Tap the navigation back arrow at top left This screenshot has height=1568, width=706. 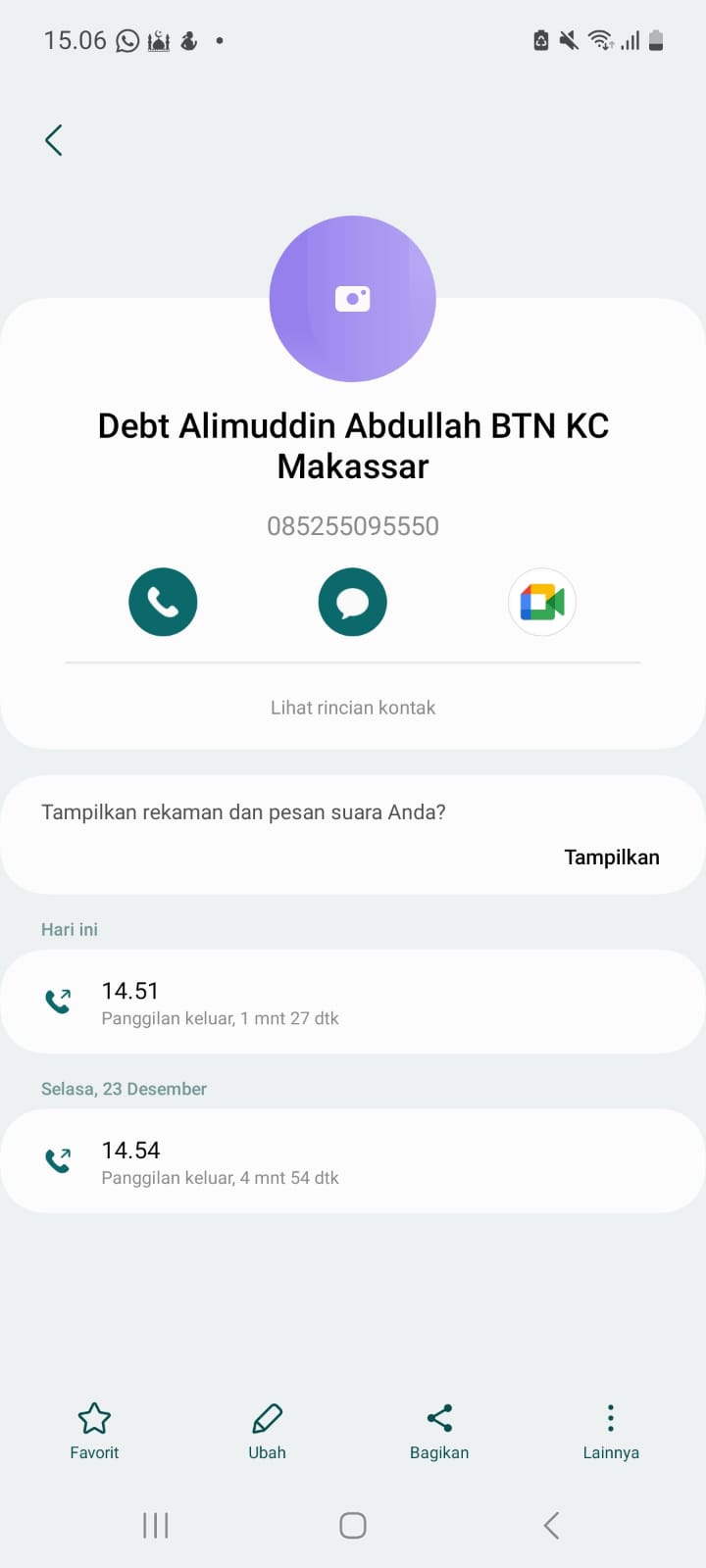(x=54, y=139)
